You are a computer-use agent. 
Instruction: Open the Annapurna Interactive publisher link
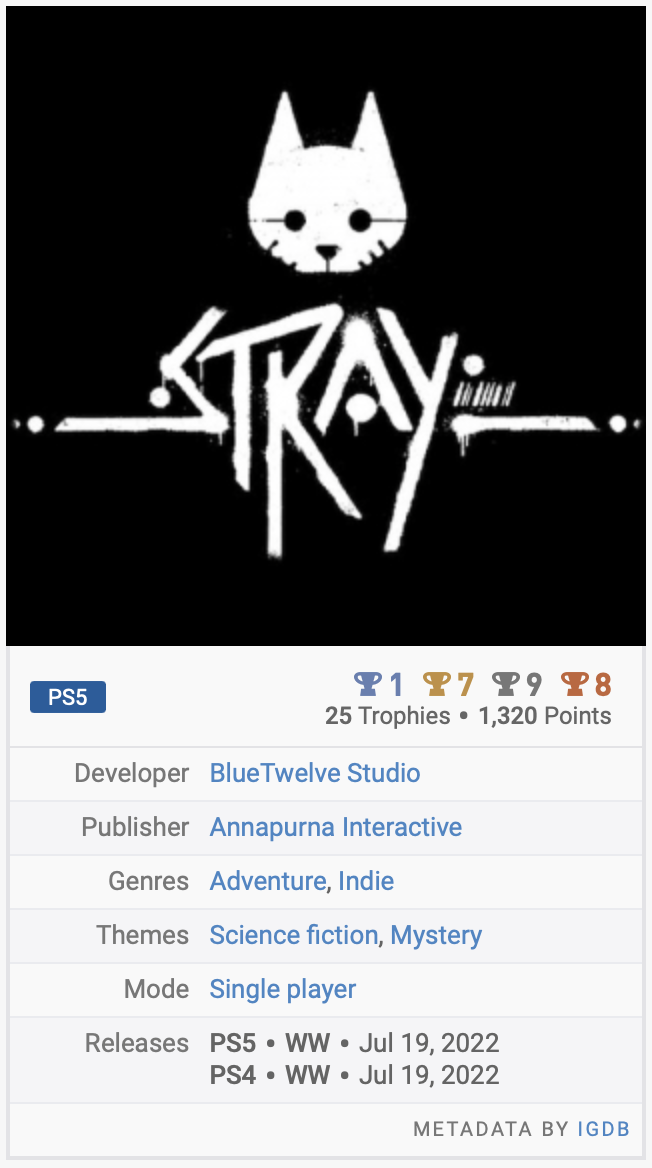(x=335, y=827)
